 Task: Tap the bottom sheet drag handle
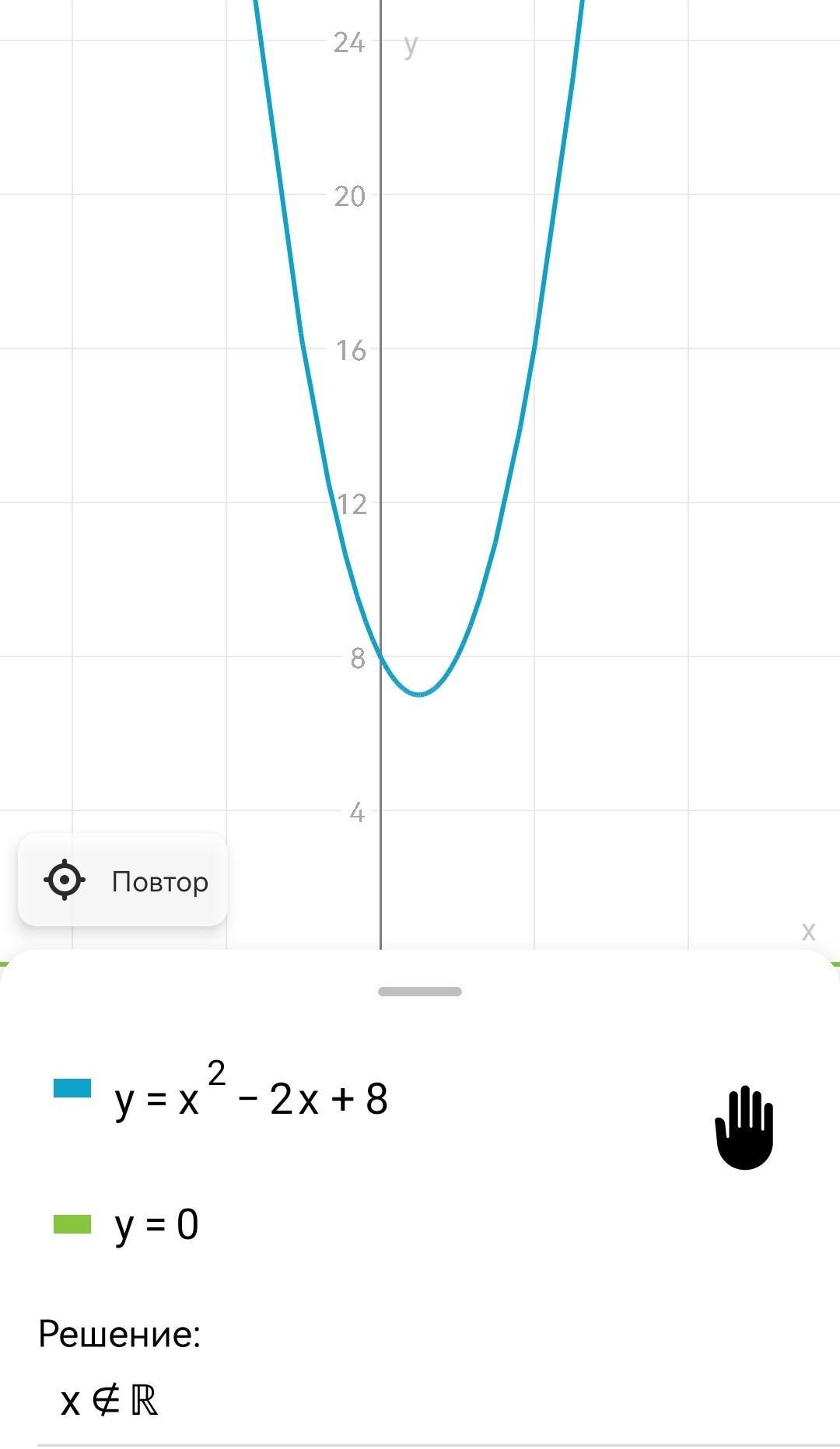click(420, 992)
